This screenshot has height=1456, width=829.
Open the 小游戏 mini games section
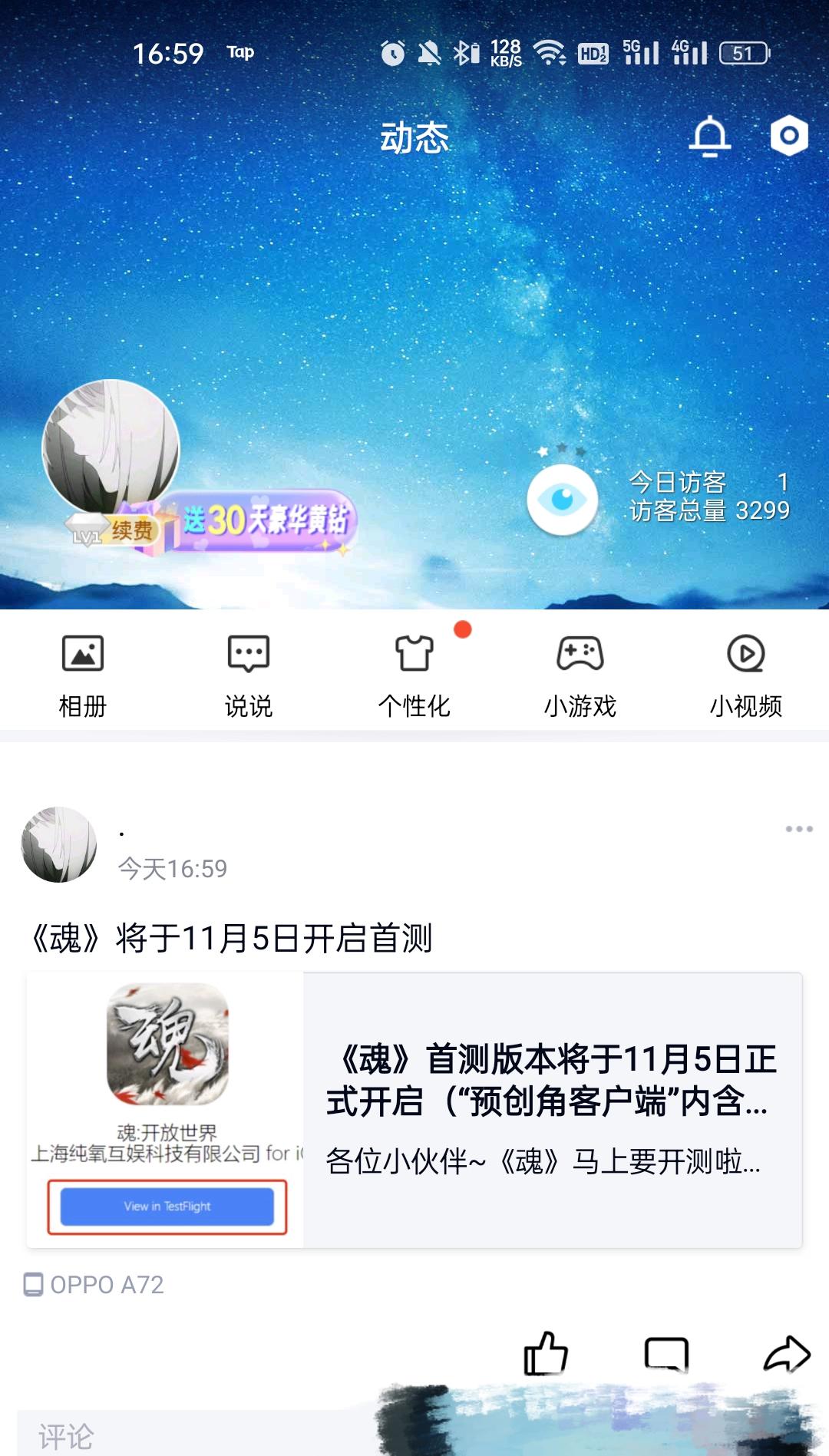pos(580,672)
